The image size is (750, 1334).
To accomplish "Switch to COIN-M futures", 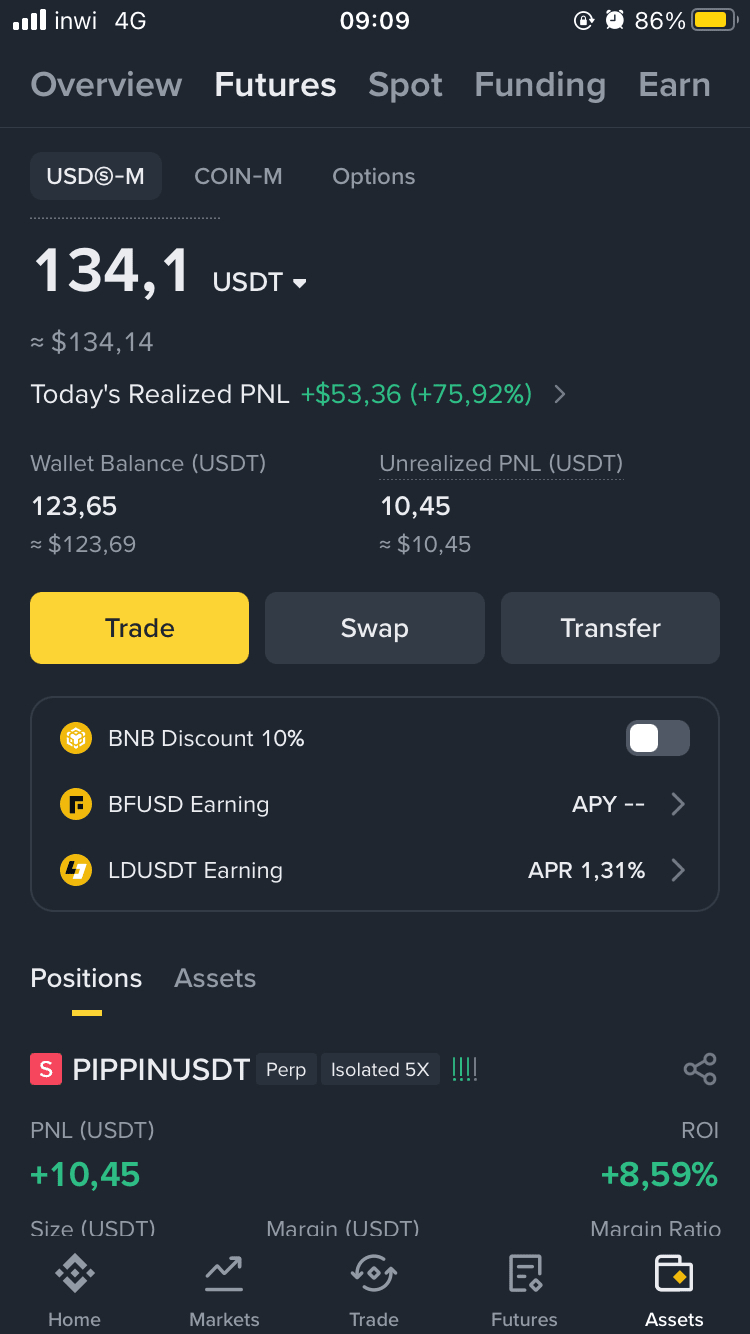I will (238, 176).
